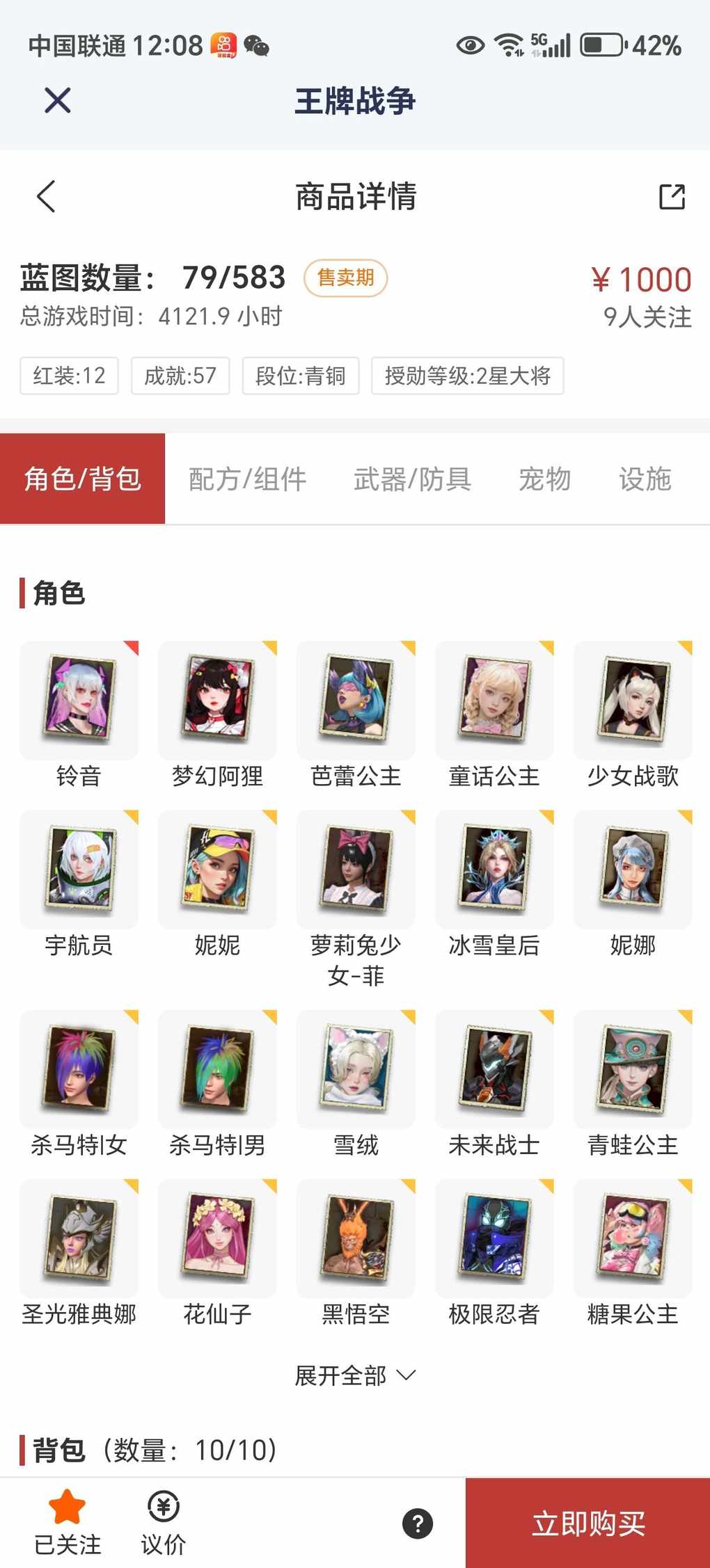Screen dimensions: 710x1568
Task: View the 糖果公主 character tile
Action: click(x=633, y=1238)
